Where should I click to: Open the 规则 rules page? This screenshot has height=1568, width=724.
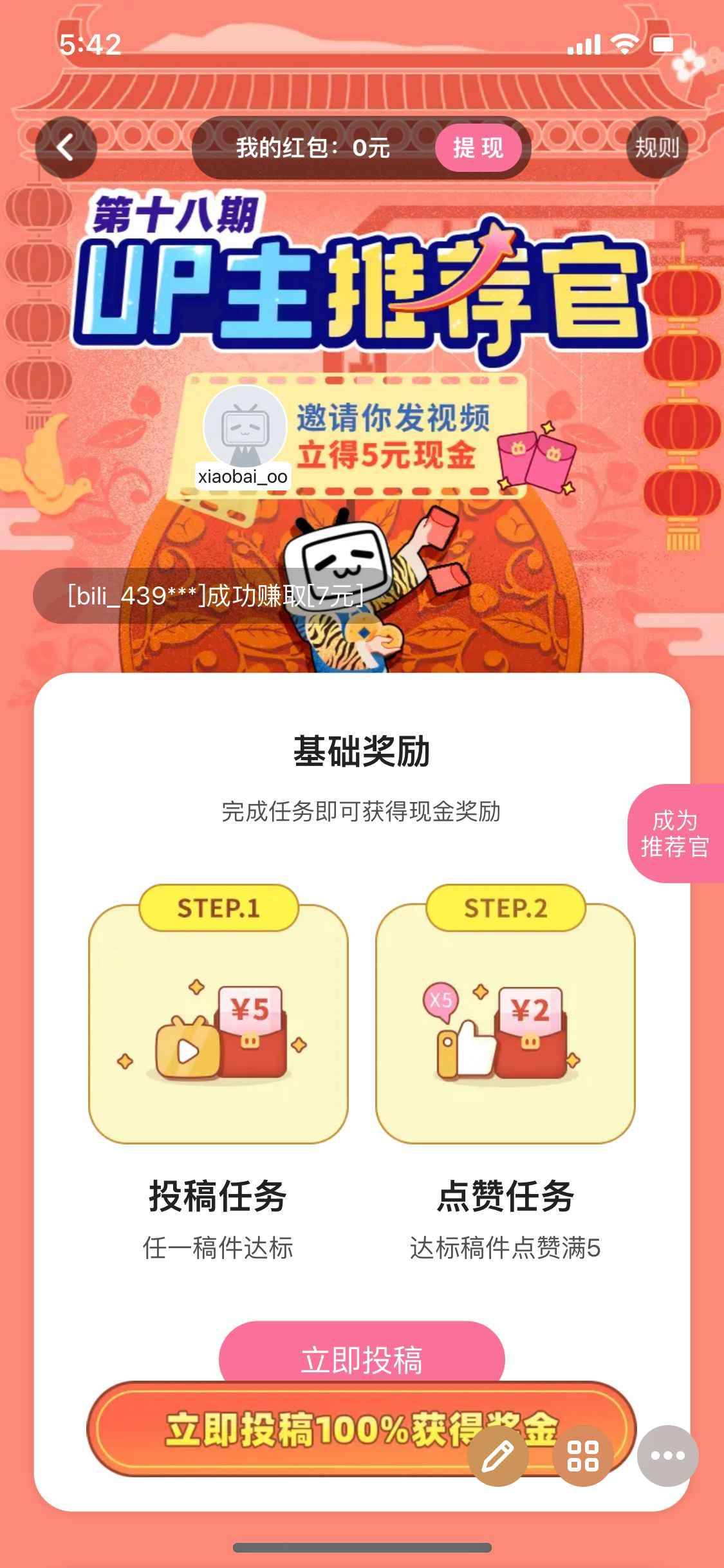coord(657,148)
